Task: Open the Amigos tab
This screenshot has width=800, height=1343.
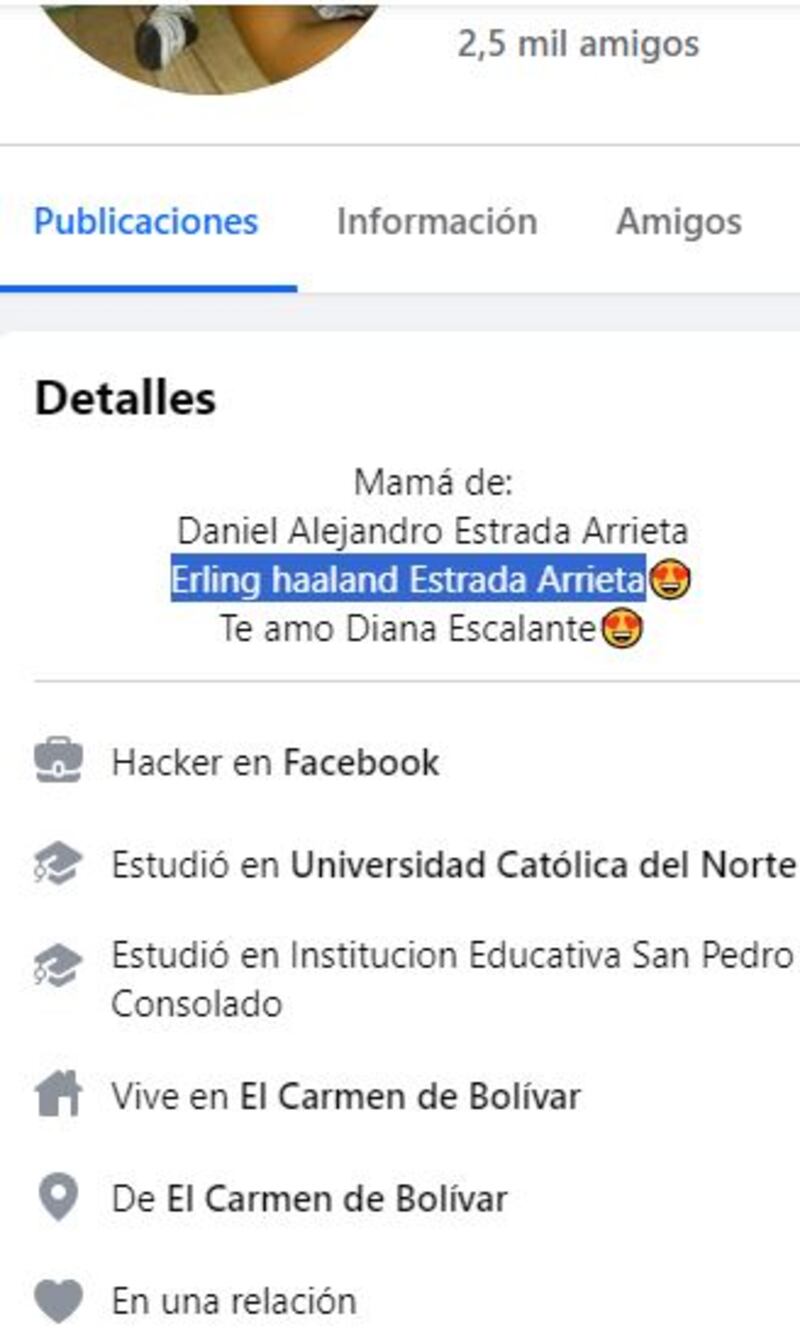Action: (x=681, y=223)
